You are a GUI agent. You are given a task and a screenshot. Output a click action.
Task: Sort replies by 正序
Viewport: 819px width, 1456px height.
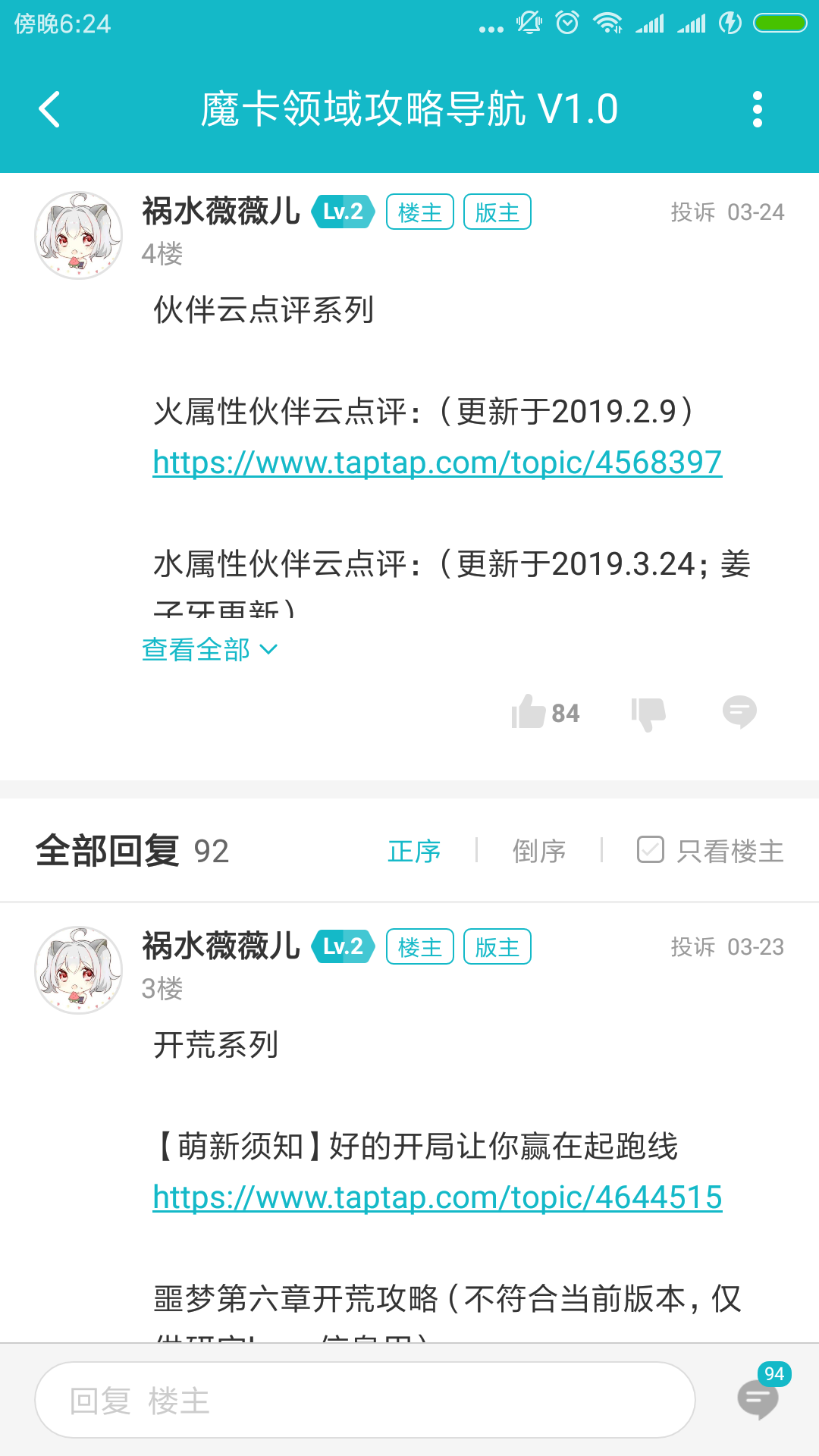pyautogui.click(x=414, y=851)
